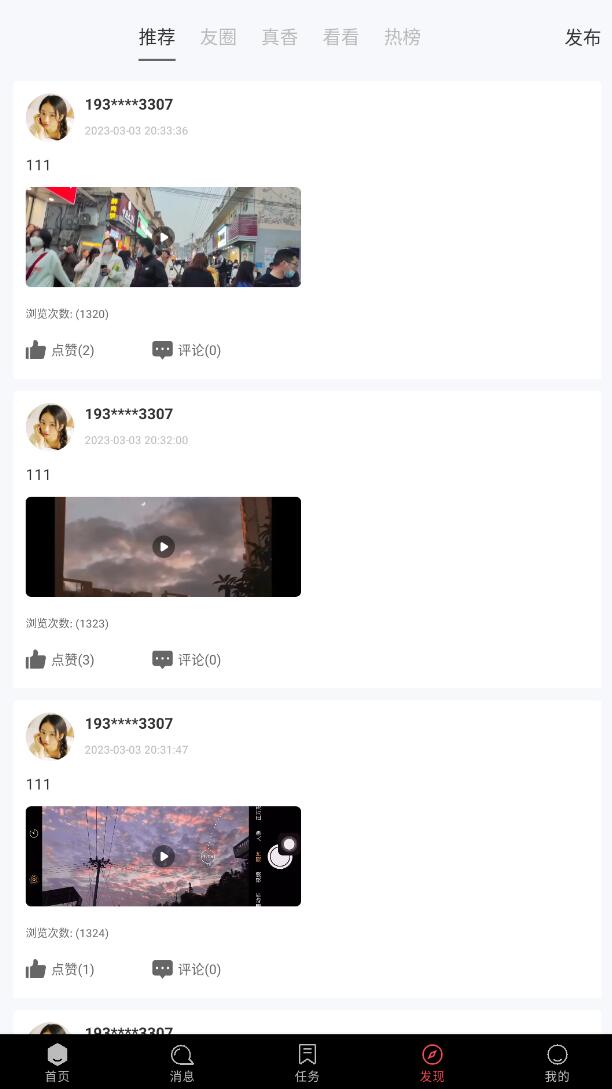Open the 消息 messages tab
The width and height of the screenshot is (612, 1089).
point(182,1062)
